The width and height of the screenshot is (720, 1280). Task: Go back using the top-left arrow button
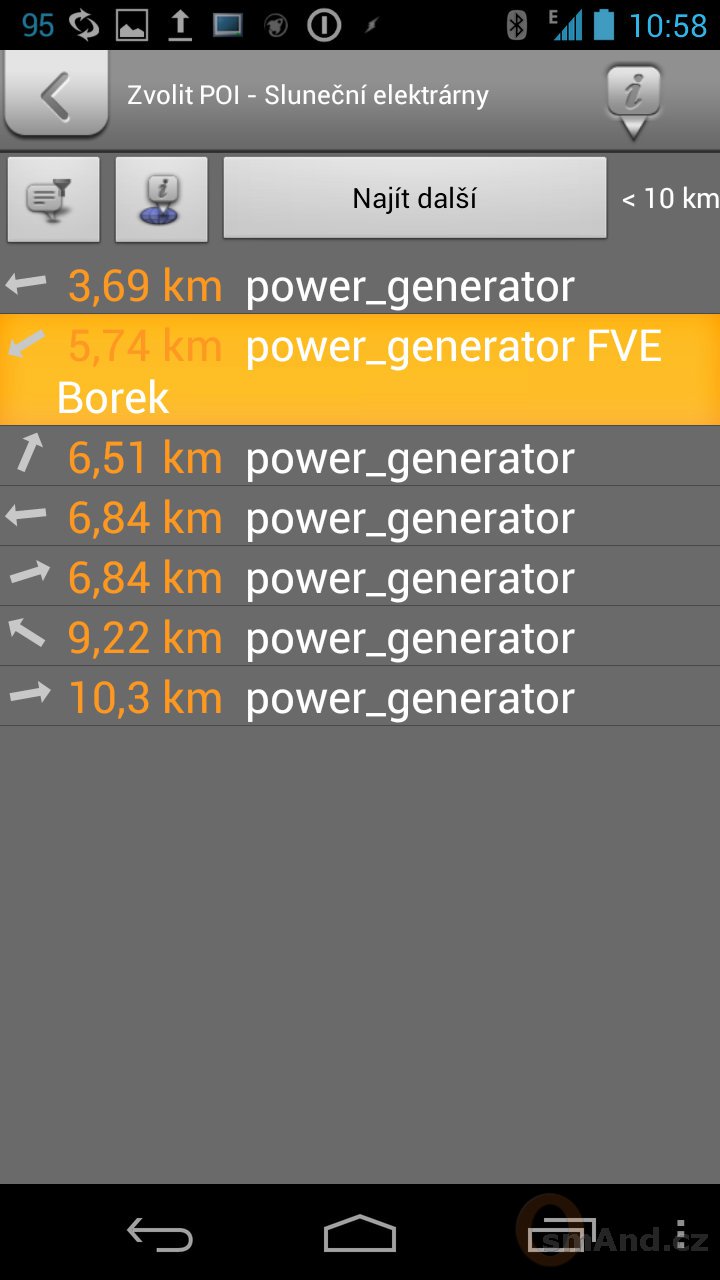point(56,95)
